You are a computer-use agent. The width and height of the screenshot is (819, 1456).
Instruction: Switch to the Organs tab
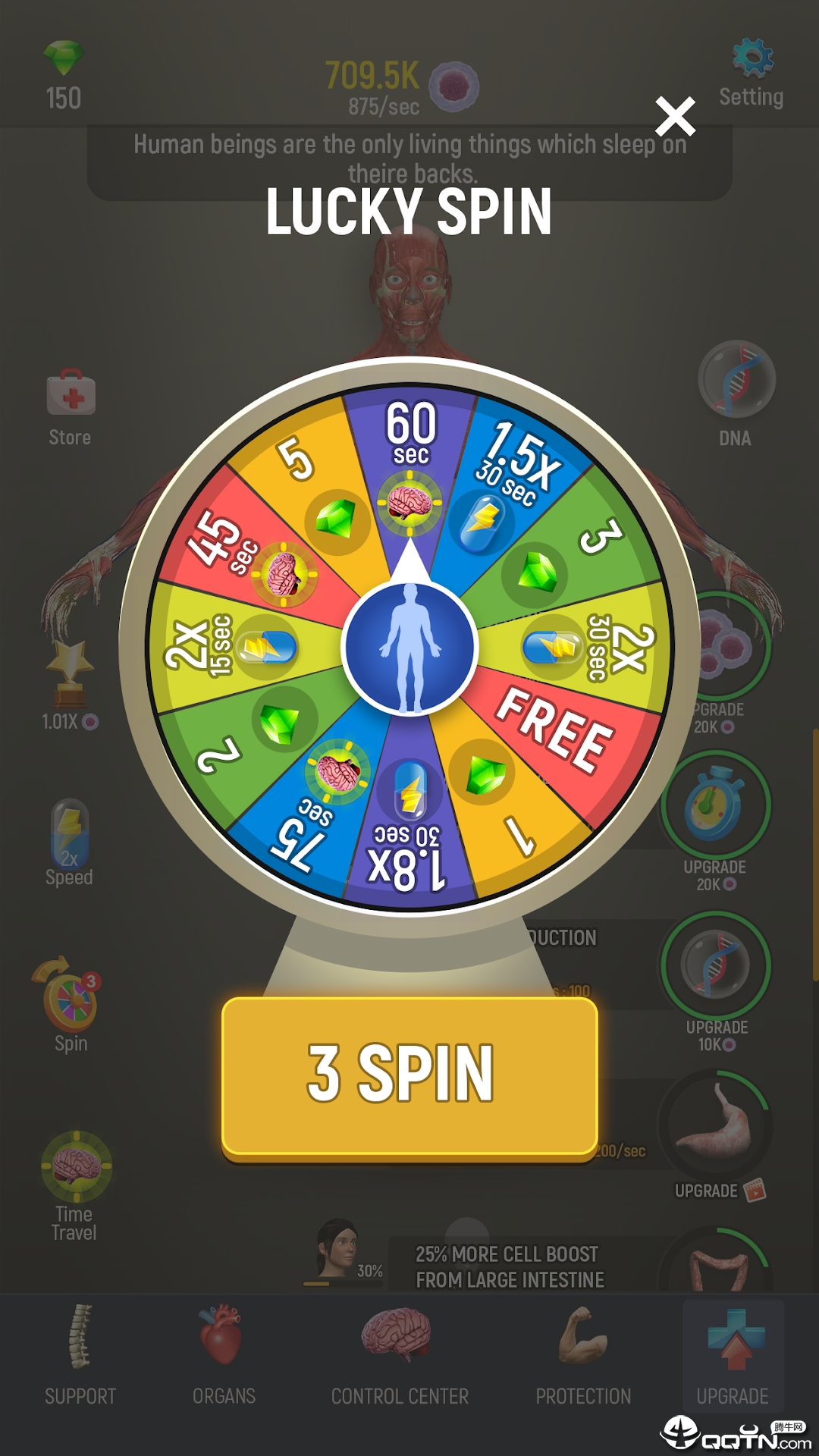click(x=224, y=1354)
